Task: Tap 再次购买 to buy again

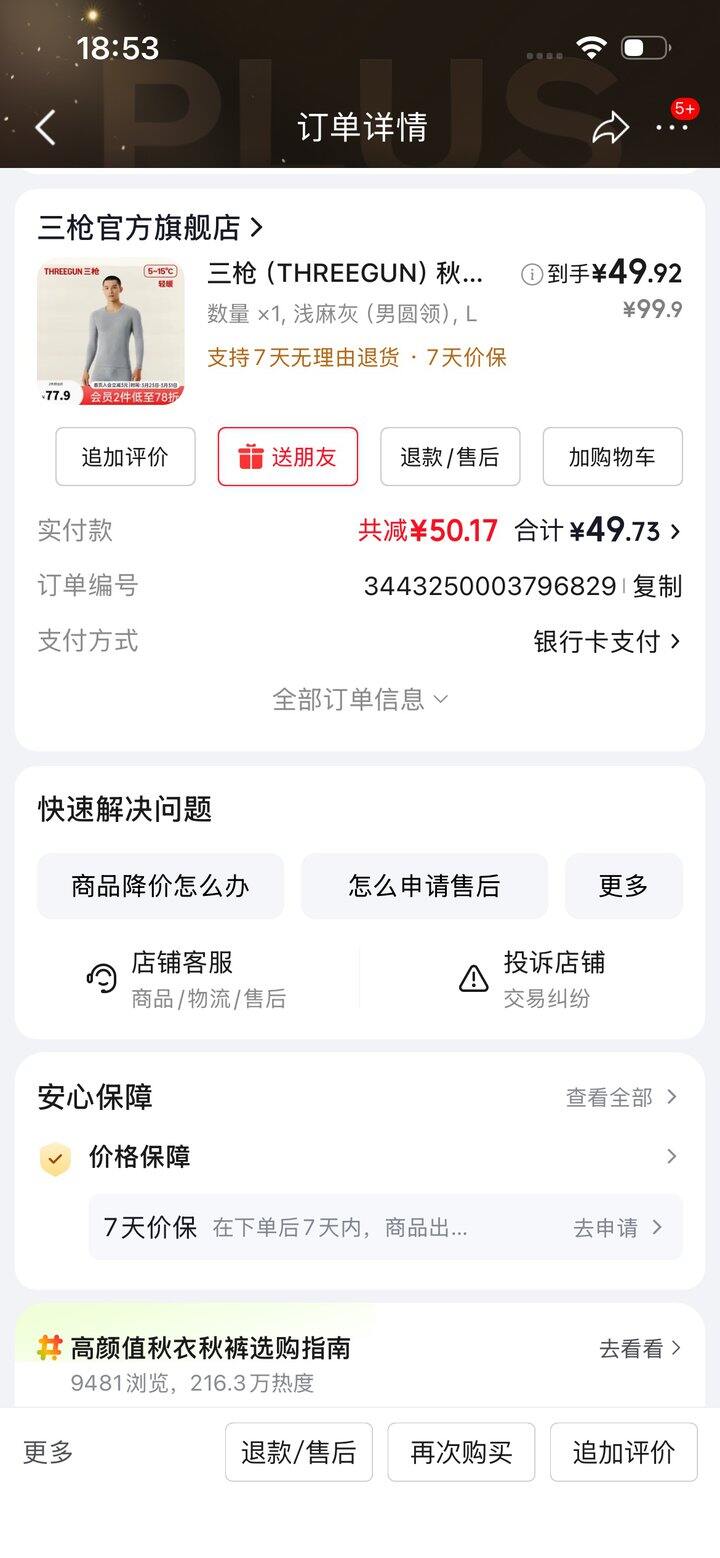Action: coord(461,1452)
